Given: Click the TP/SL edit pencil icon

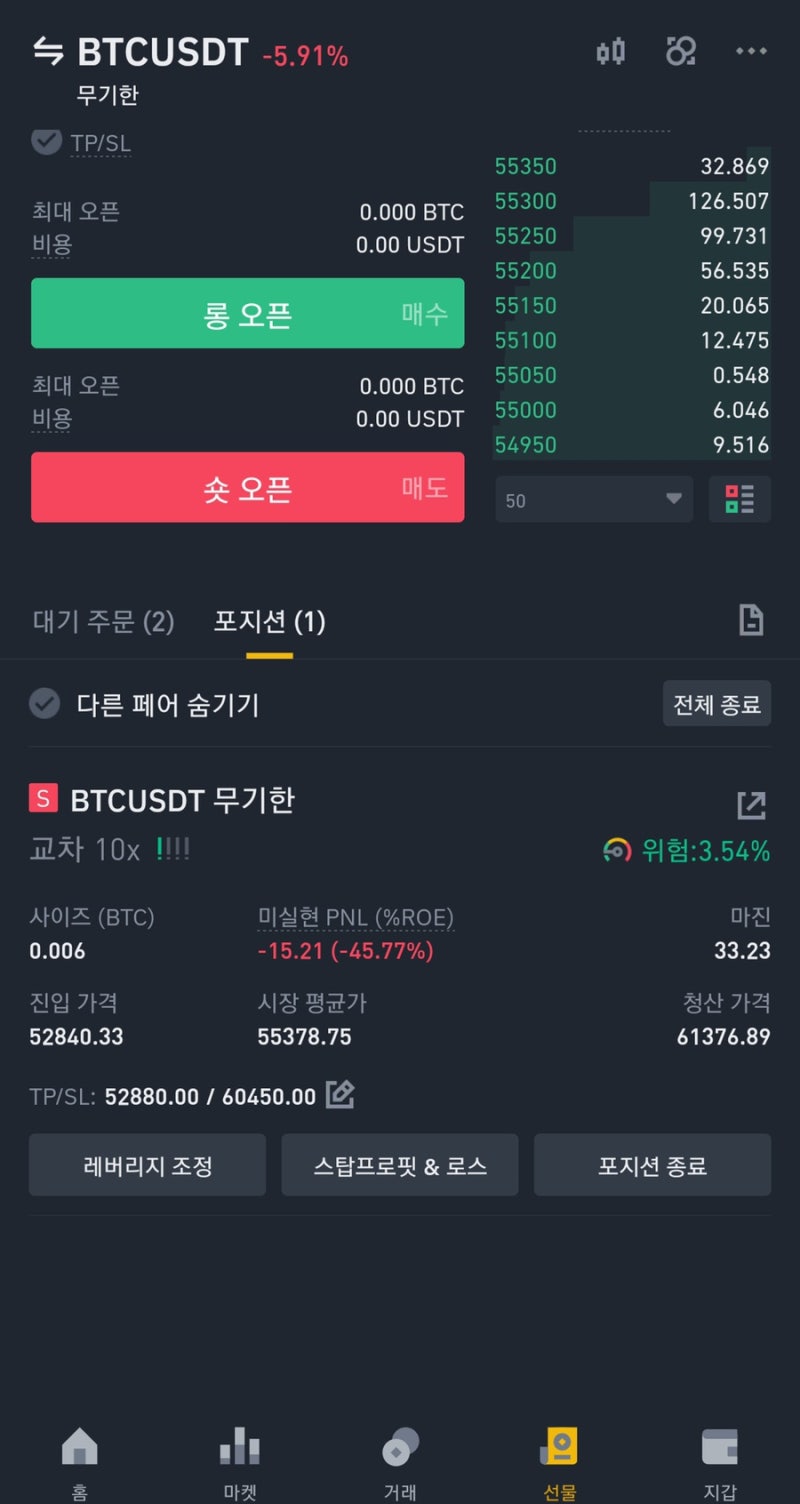Looking at the screenshot, I should 340,1095.
